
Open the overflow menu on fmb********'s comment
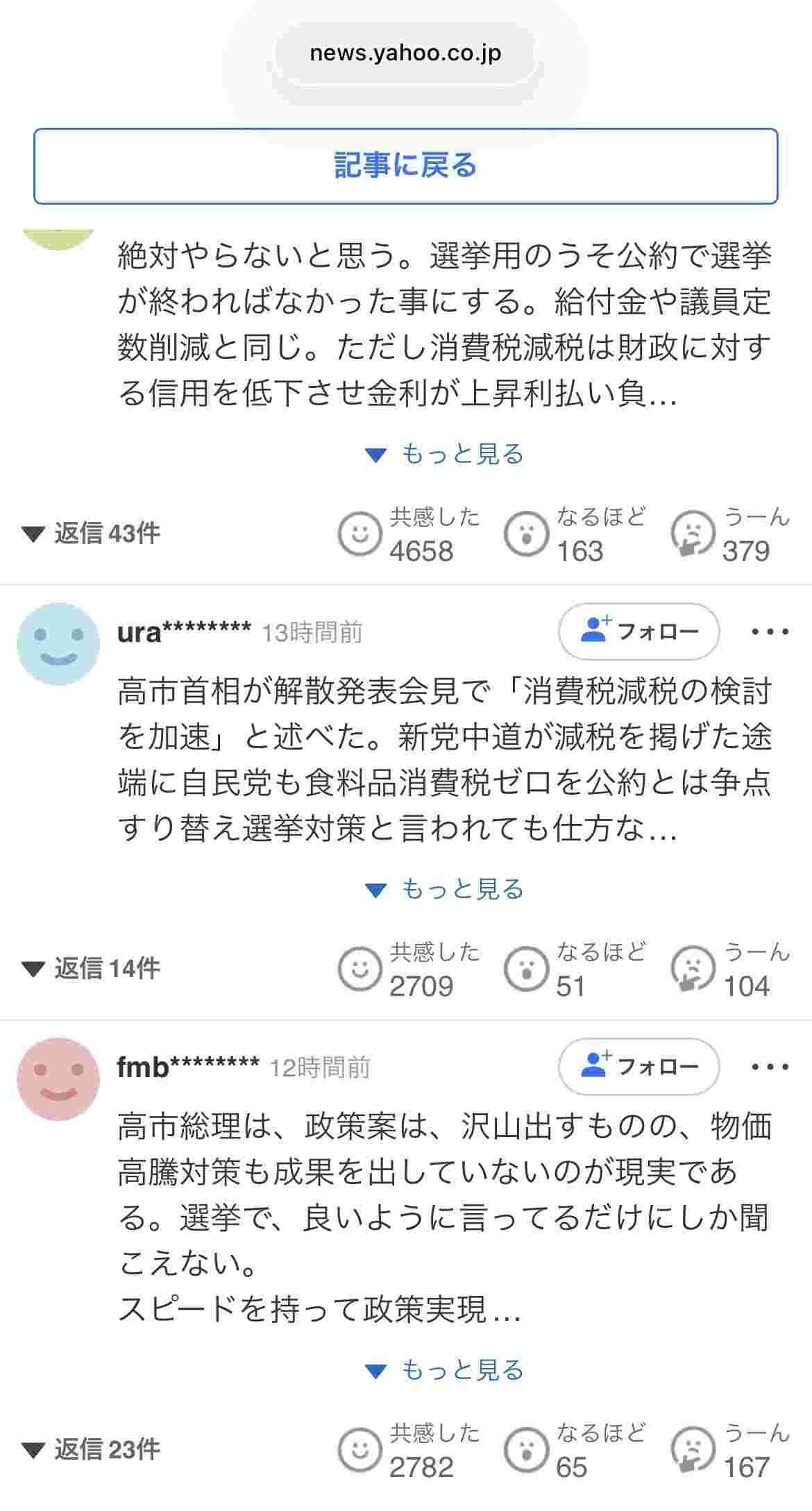770,1067
